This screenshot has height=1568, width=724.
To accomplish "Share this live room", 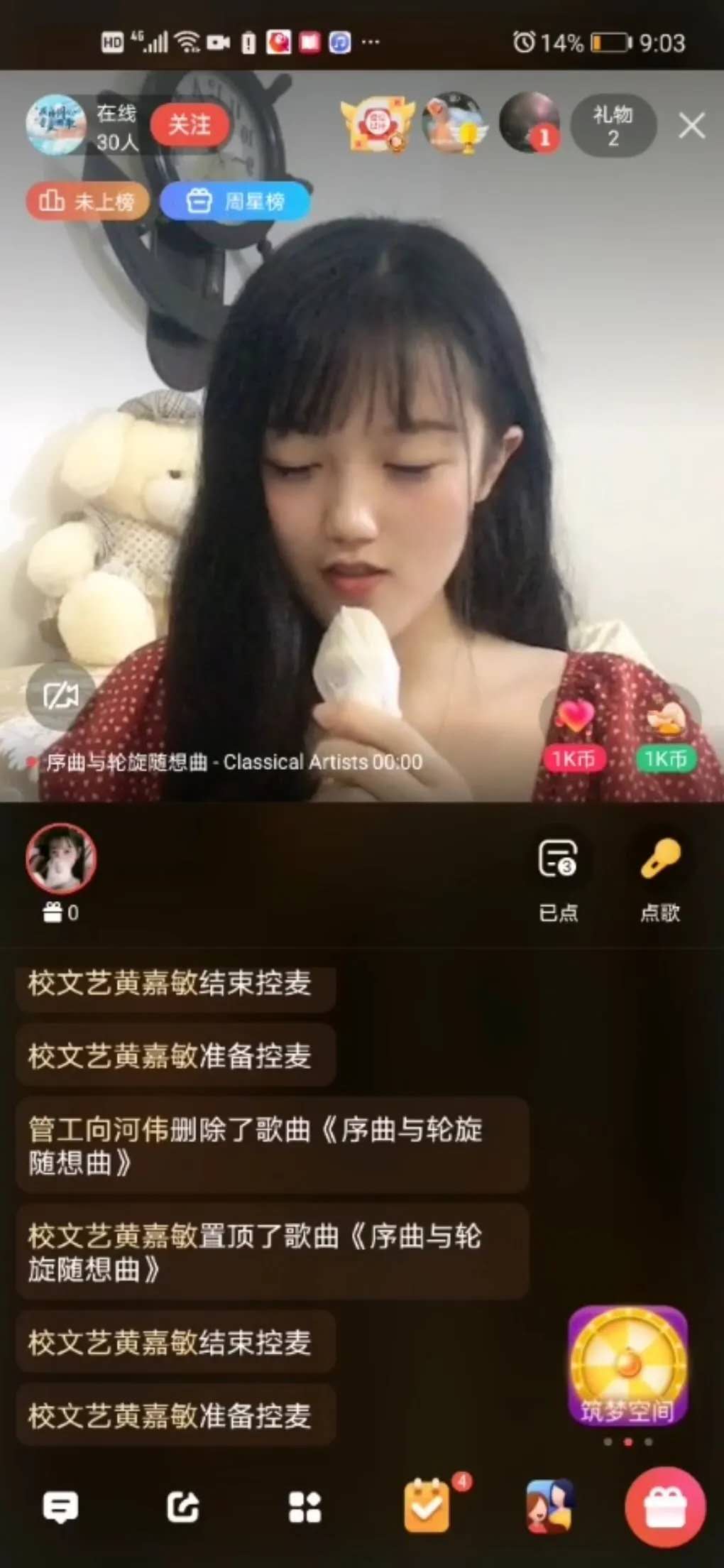I will click(x=183, y=1506).
